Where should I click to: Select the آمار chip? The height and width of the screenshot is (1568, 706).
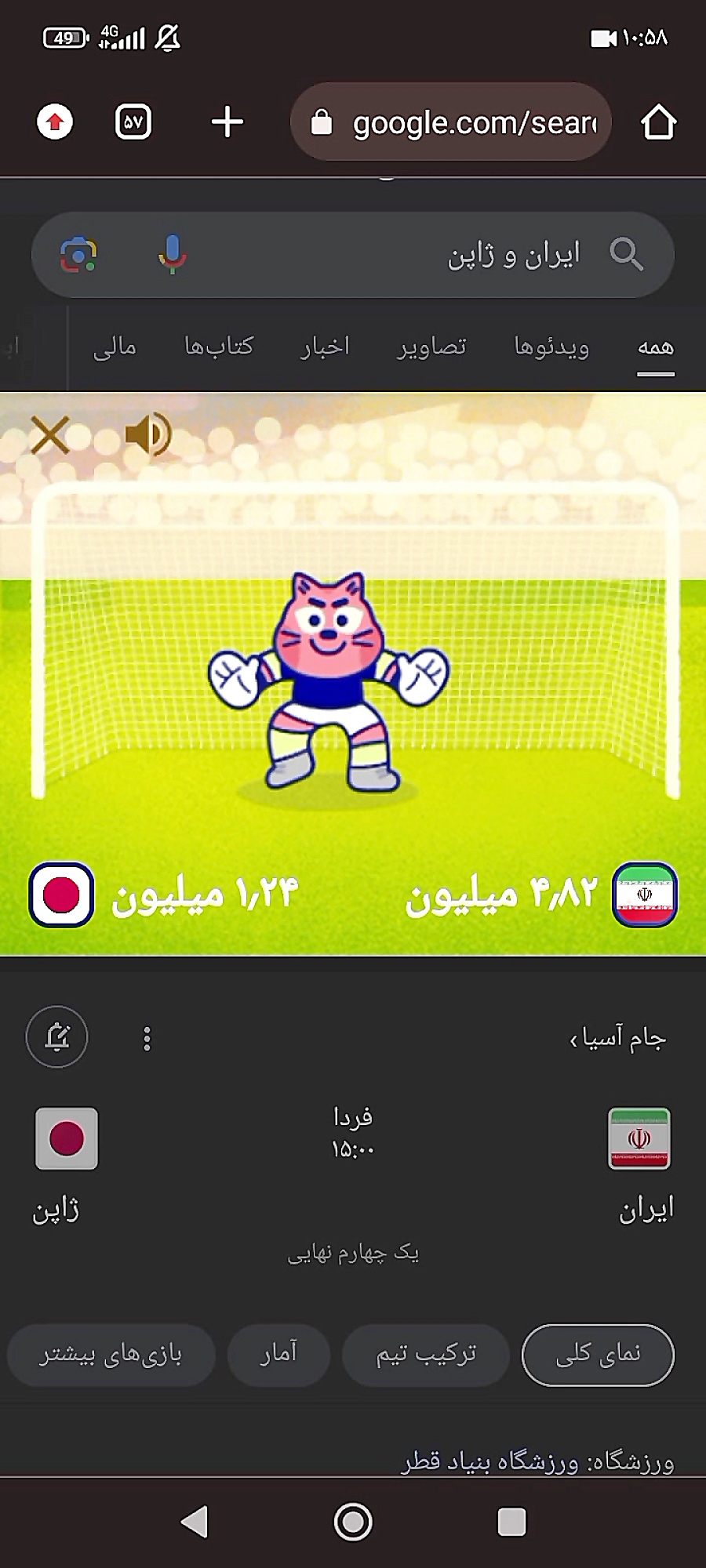coord(278,1355)
